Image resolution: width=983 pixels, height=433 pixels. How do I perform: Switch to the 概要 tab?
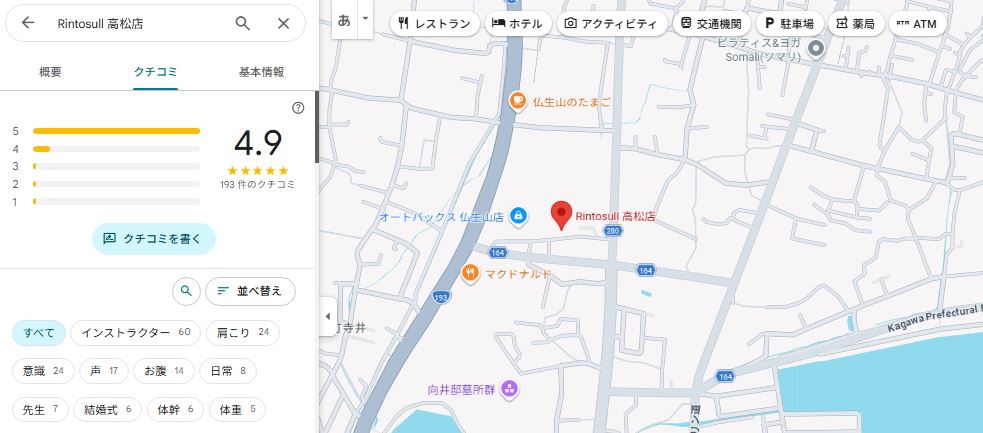pos(50,72)
